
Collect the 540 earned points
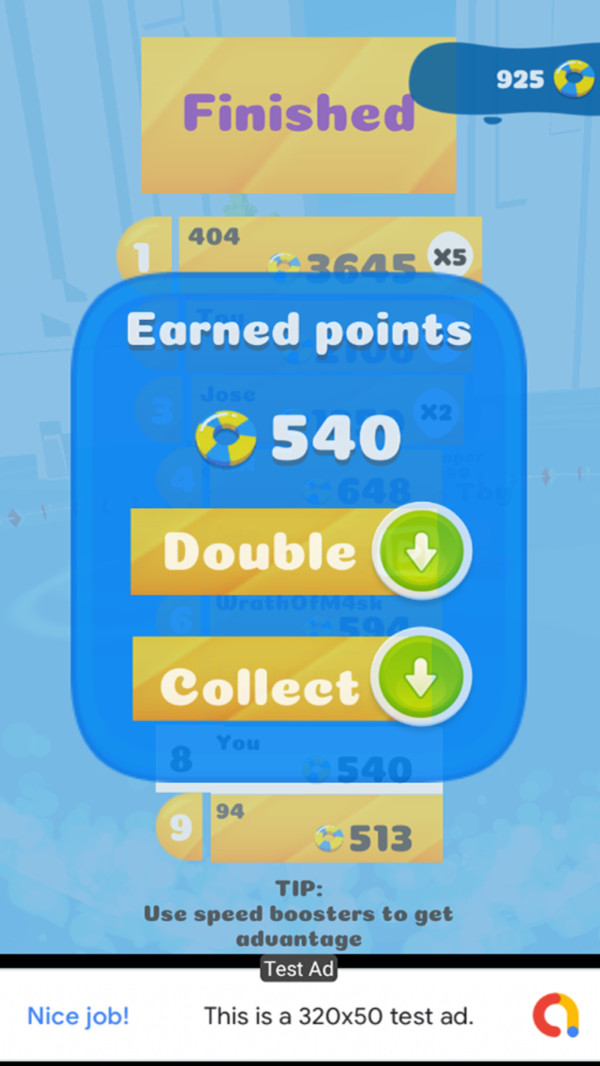point(300,680)
